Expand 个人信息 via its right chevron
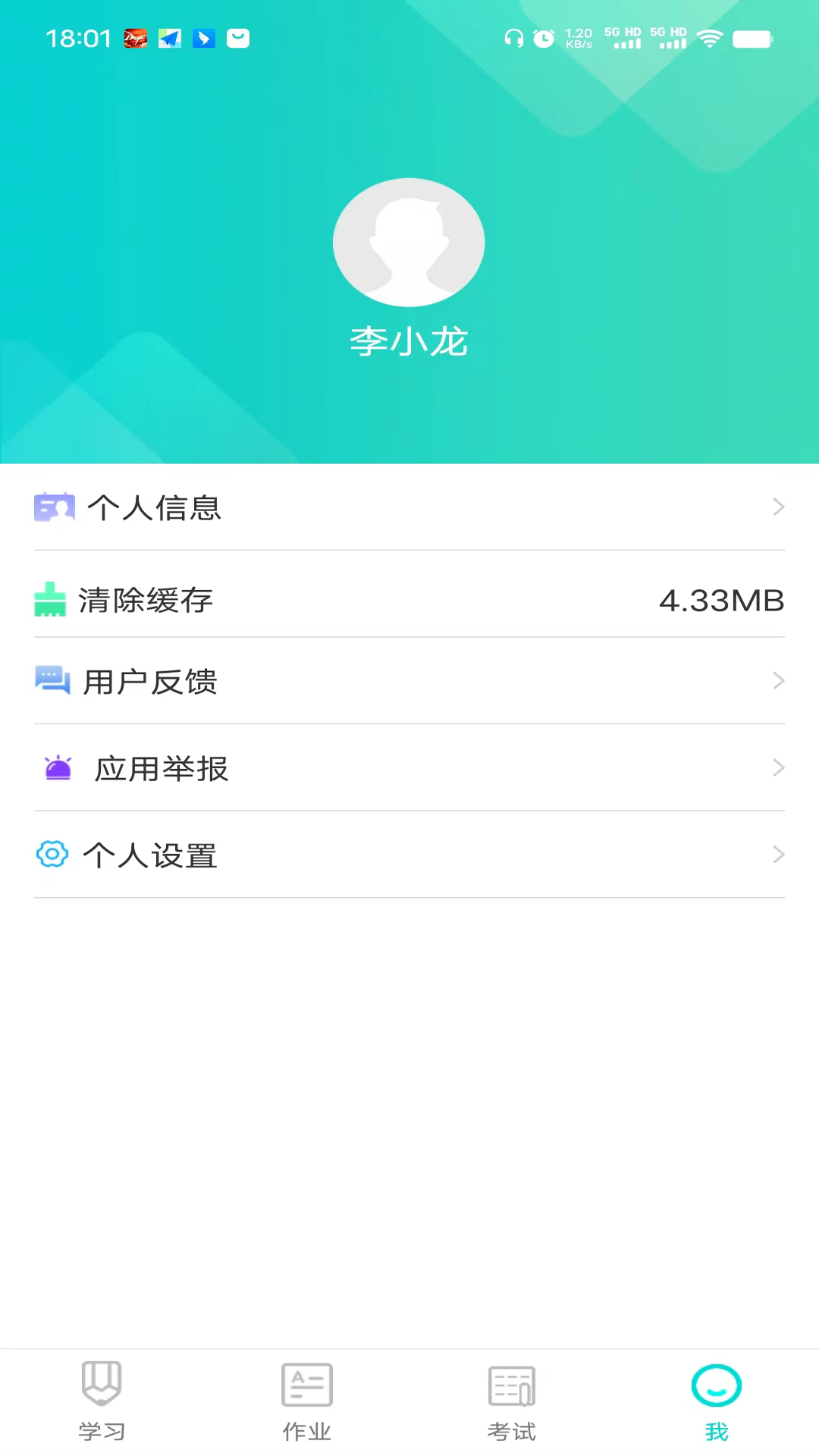This screenshot has width=819, height=1456. (x=778, y=507)
